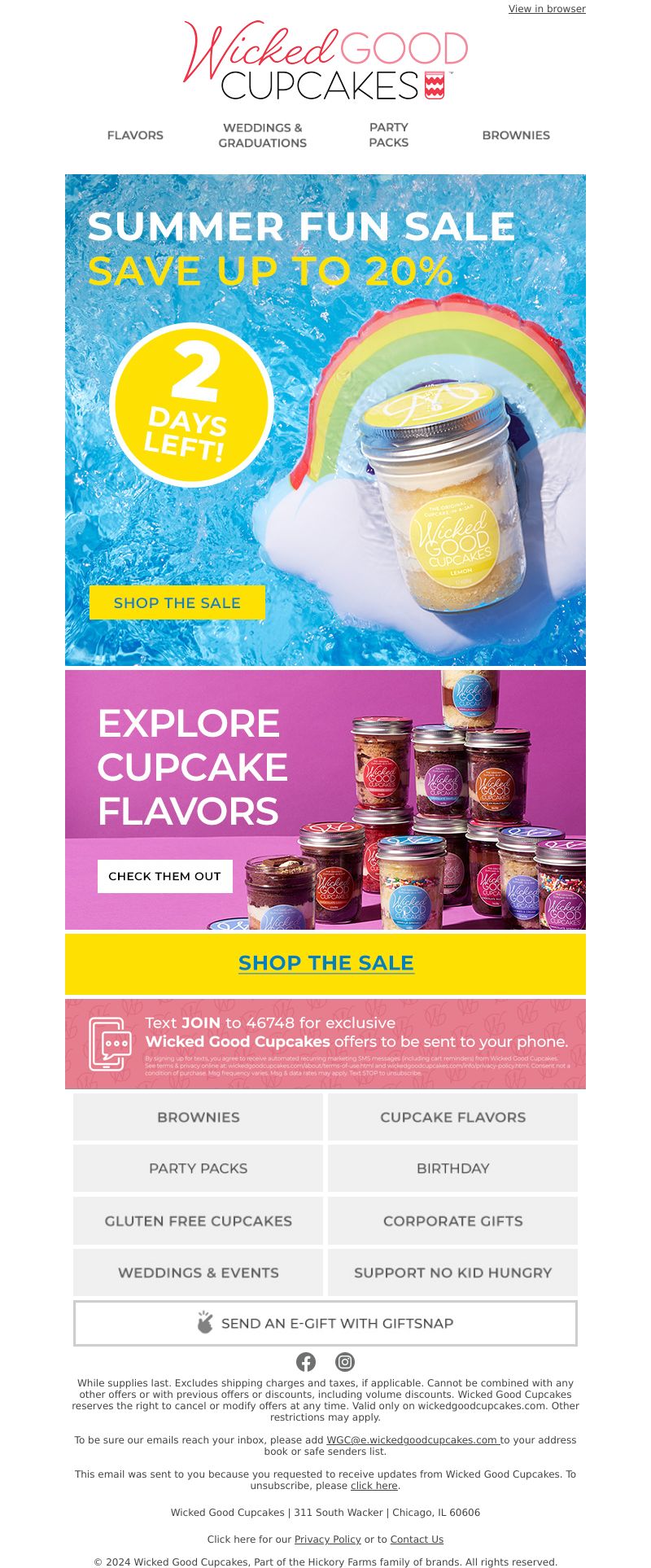Select Party Packs in top menu
The height and width of the screenshot is (1568, 651).
point(388,135)
